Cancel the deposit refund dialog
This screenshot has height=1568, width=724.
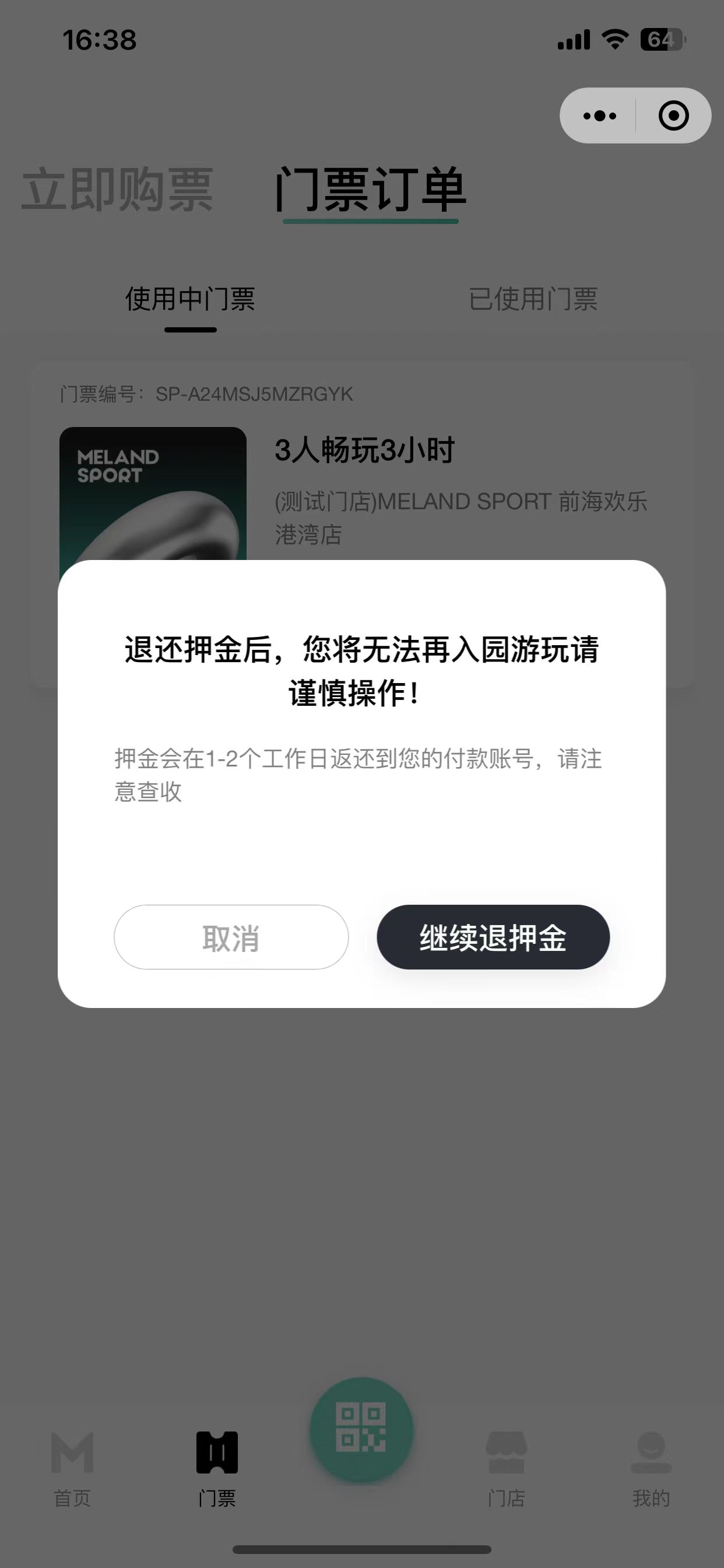tap(231, 937)
